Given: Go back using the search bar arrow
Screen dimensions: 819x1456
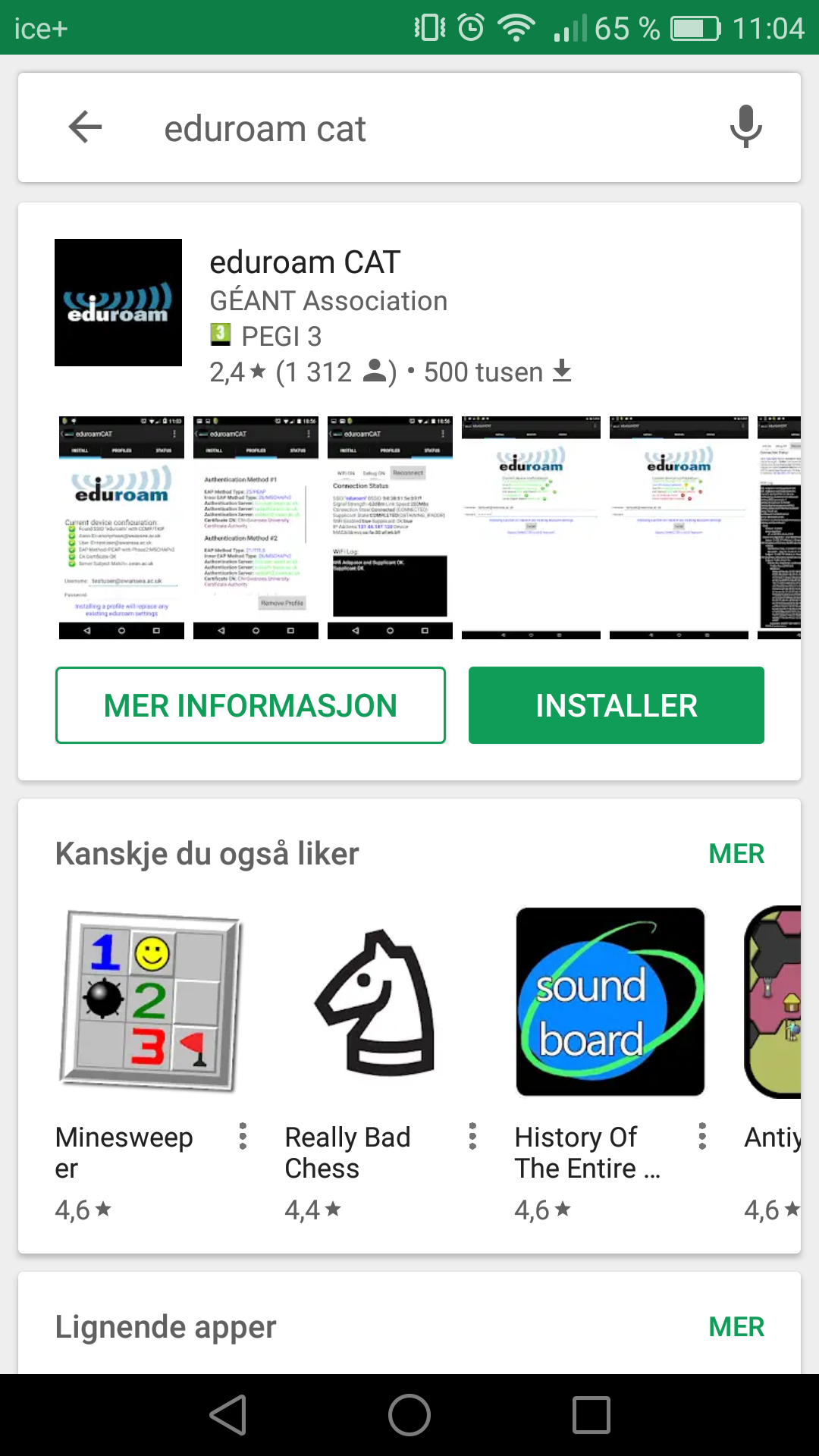Looking at the screenshot, I should pos(85,127).
